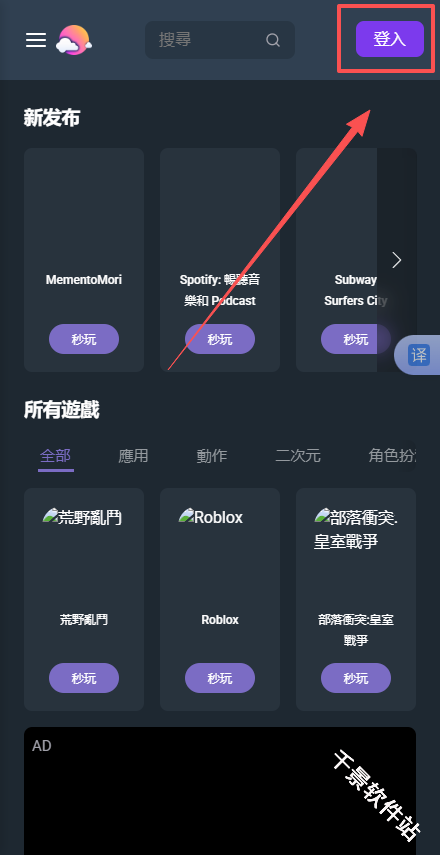Switch to the 應用 tab

(x=133, y=456)
